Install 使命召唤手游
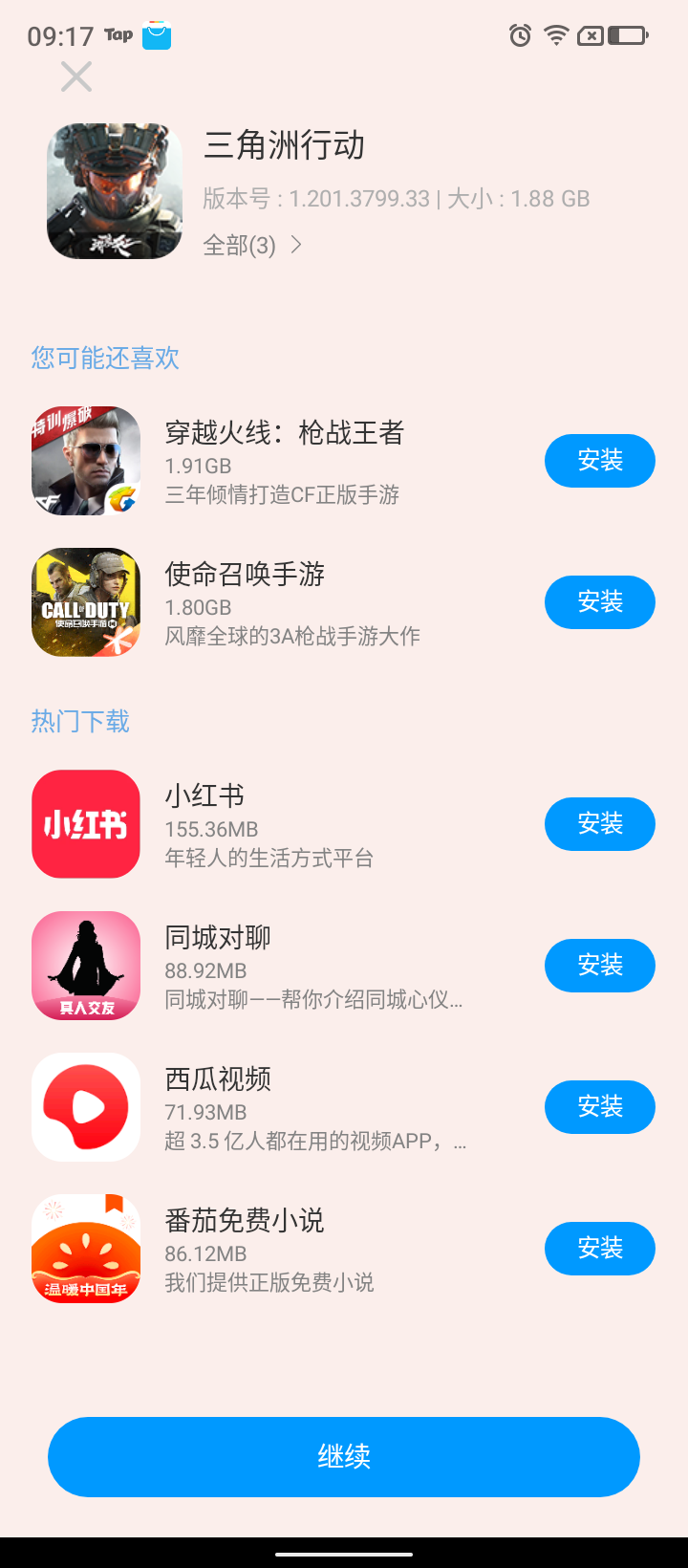Image resolution: width=688 pixels, height=1568 pixels. tap(599, 602)
